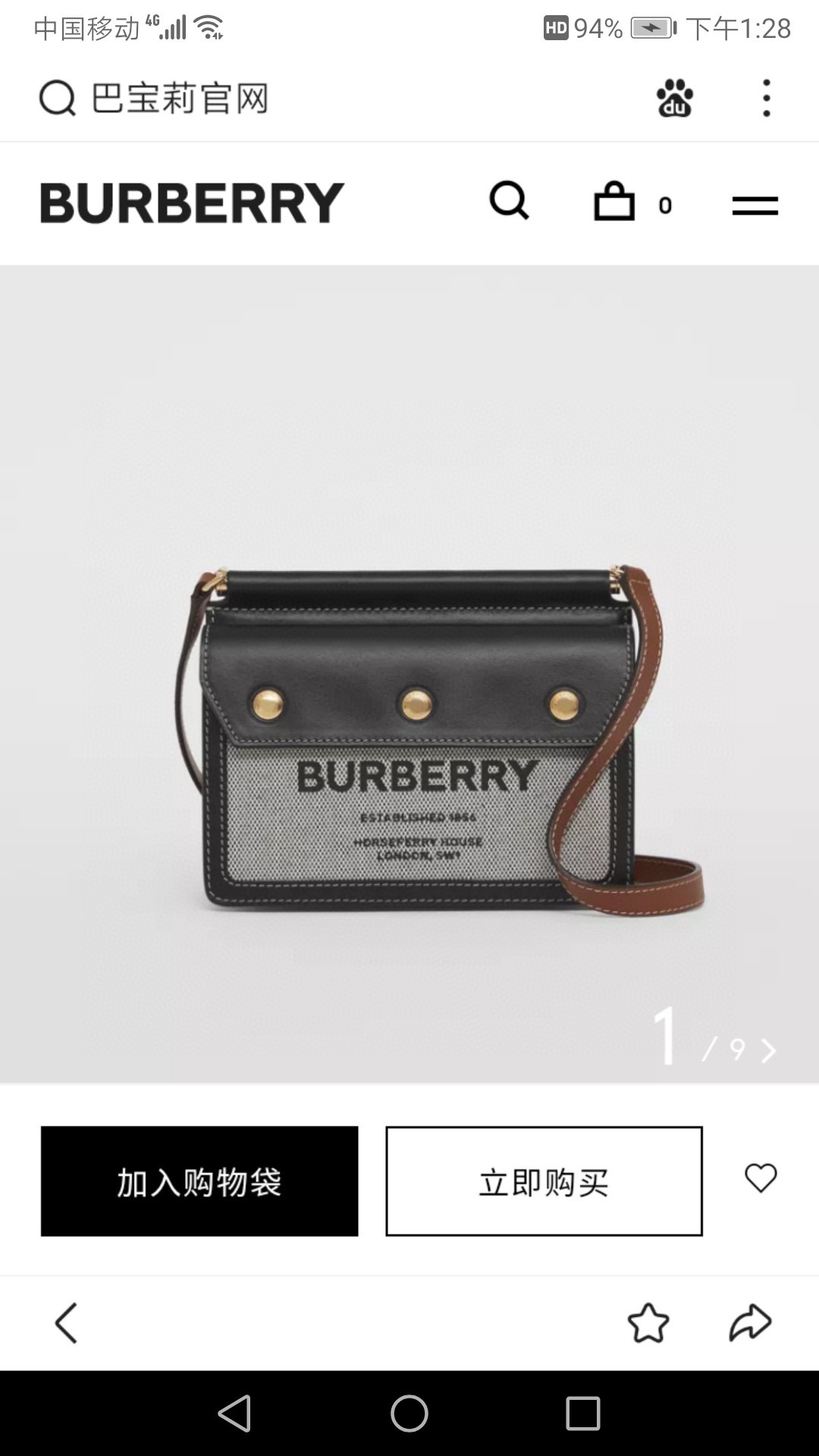Open the Burberry hamburger menu
Image resolution: width=819 pixels, height=1456 pixels.
coord(755,205)
